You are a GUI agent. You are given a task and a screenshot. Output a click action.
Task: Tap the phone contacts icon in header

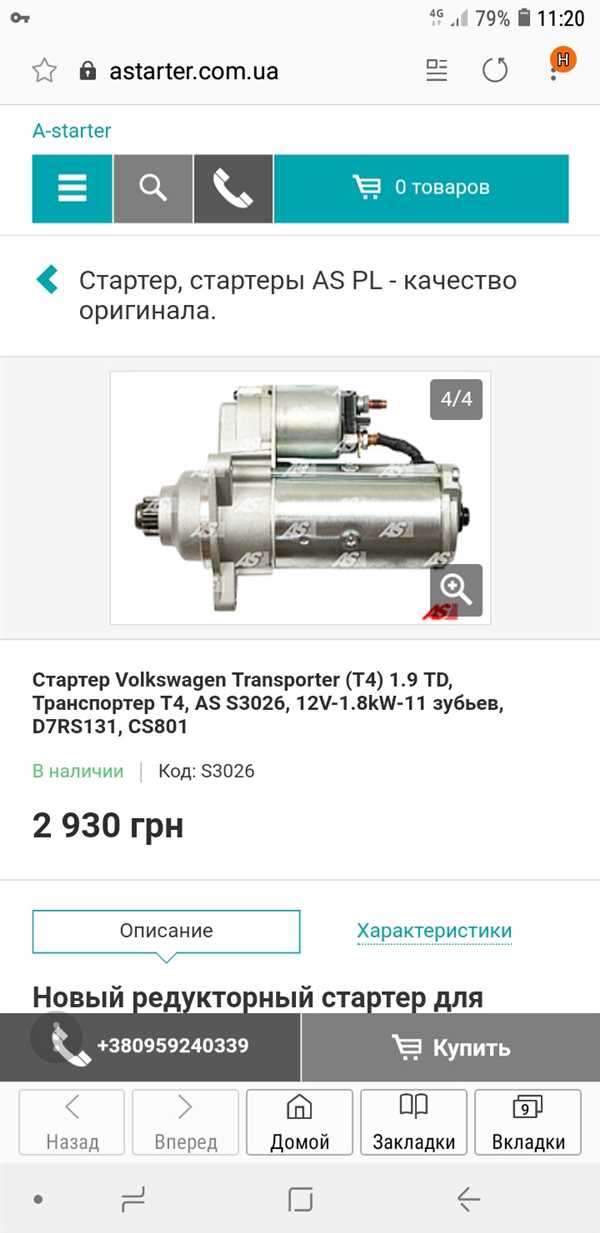pyautogui.click(x=233, y=188)
